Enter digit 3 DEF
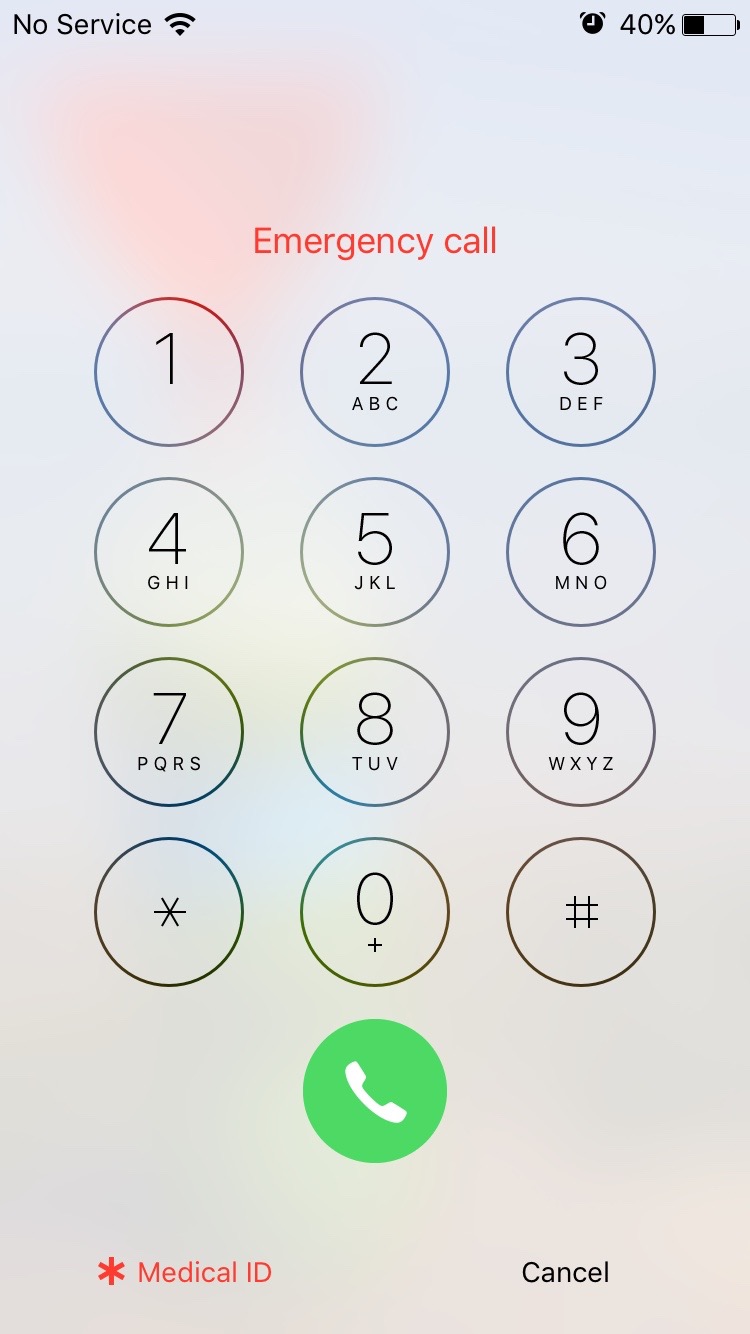The image size is (750, 1334). (x=581, y=372)
